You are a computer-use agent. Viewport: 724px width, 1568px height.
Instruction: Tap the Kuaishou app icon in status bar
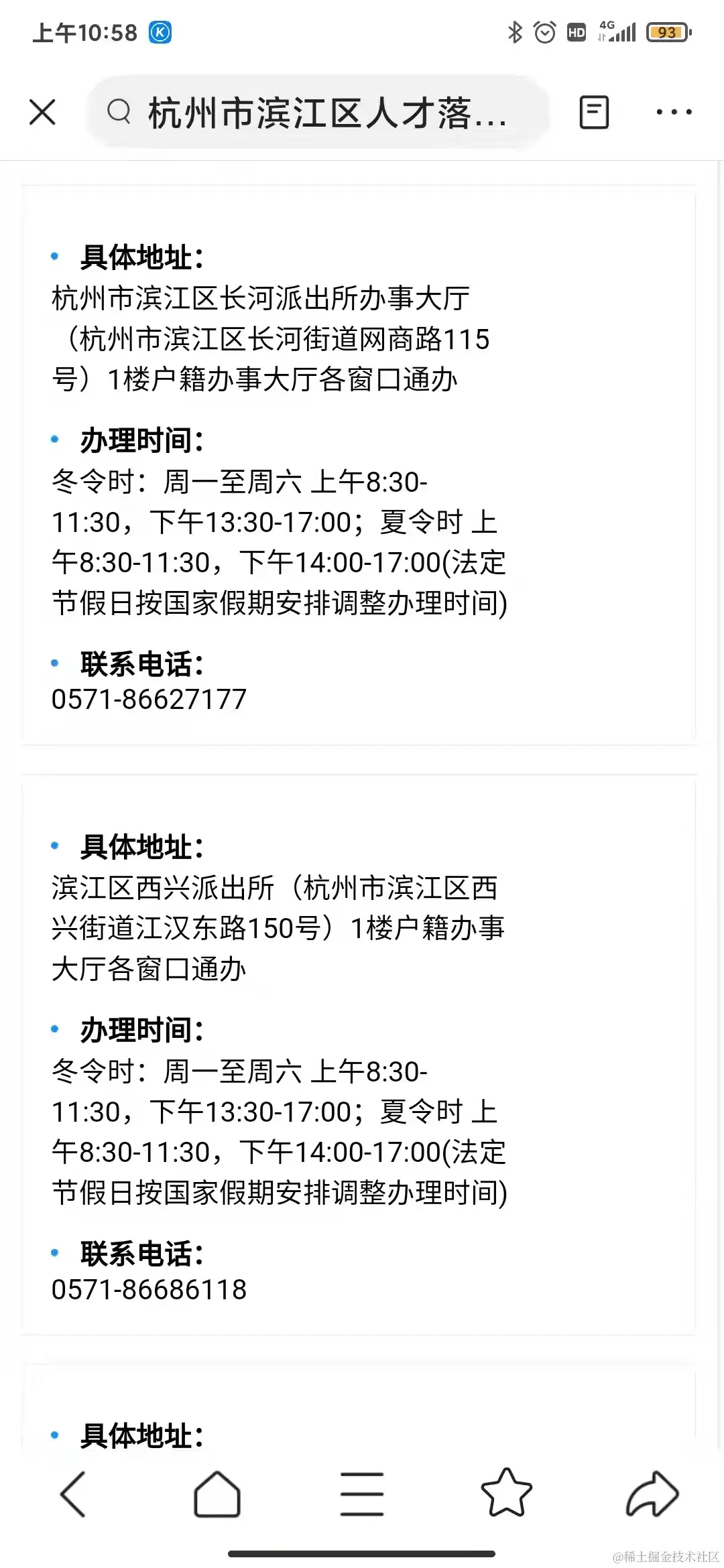tap(160, 31)
